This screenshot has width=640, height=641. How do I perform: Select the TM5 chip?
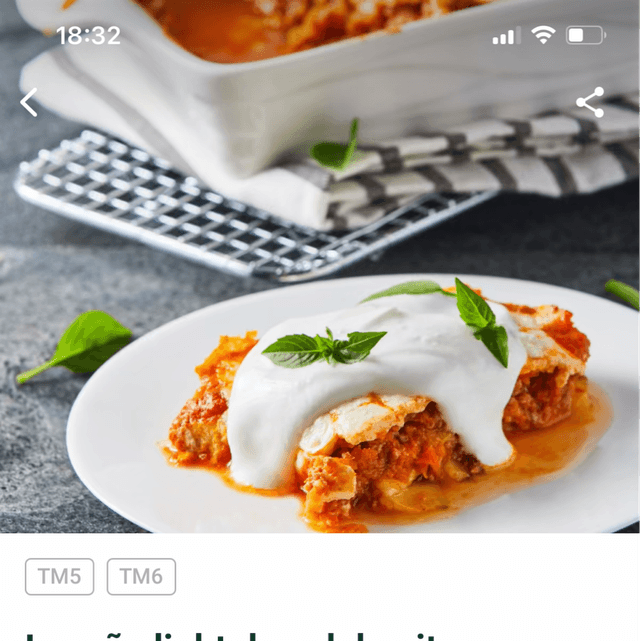[x=59, y=577]
